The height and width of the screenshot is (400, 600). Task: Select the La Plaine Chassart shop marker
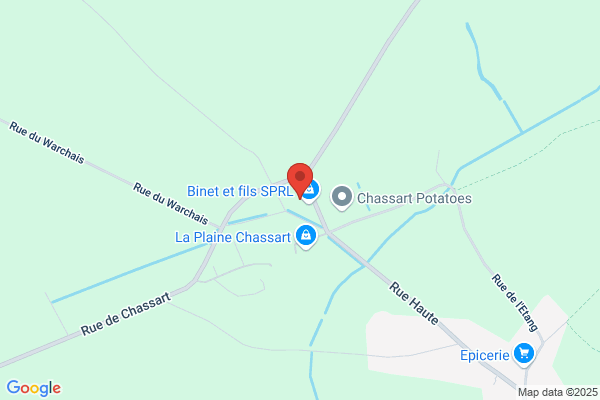pos(306,237)
